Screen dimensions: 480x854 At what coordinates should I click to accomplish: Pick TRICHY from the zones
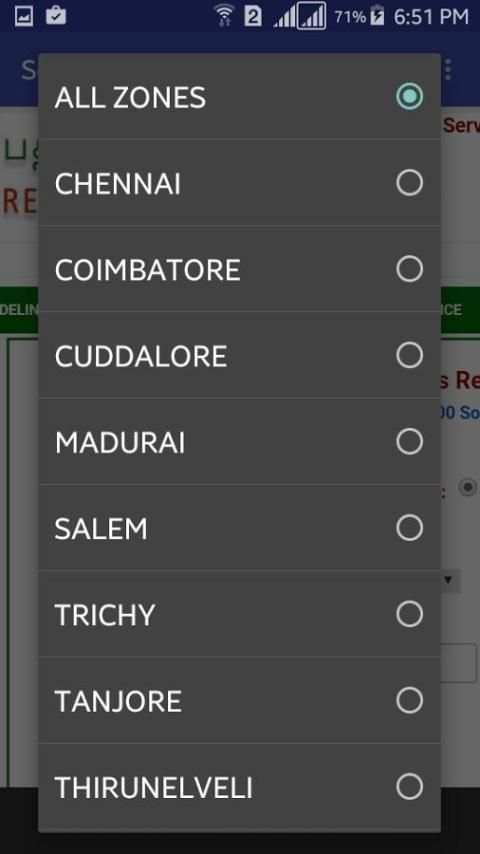[x=239, y=614]
